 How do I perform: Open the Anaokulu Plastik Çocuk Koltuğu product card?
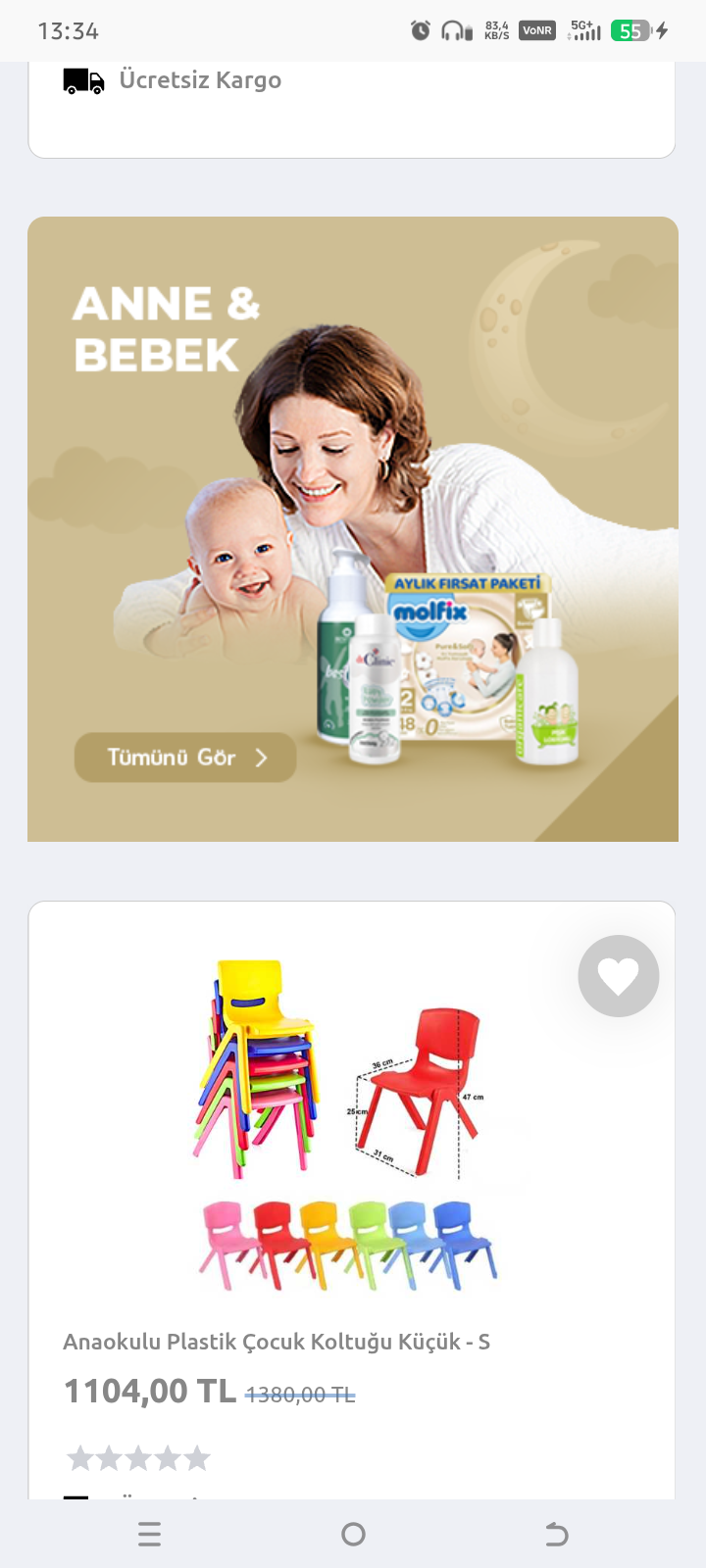pyautogui.click(x=352, y=1200)
